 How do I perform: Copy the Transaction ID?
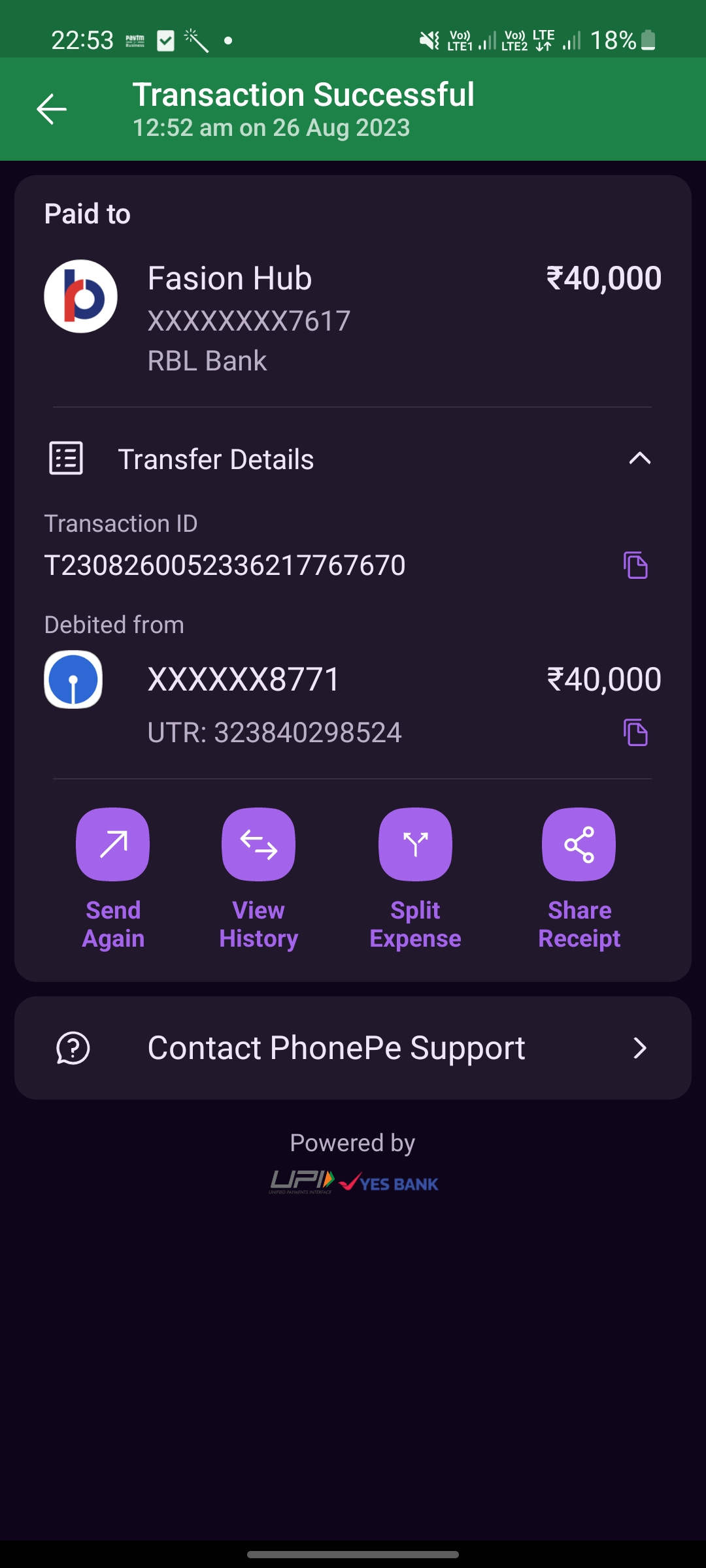tap(635, 565)
